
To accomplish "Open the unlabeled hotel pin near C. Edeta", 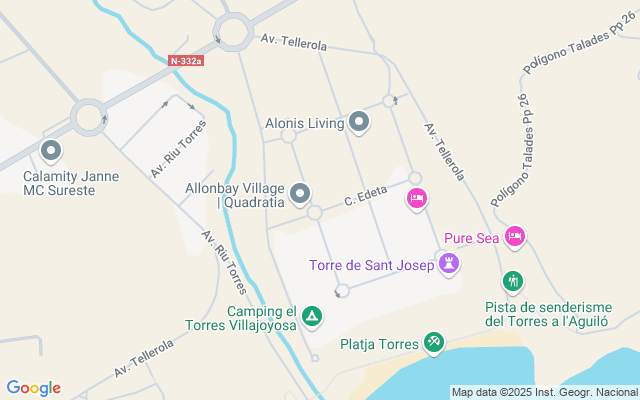I will (x=418, y=199).
